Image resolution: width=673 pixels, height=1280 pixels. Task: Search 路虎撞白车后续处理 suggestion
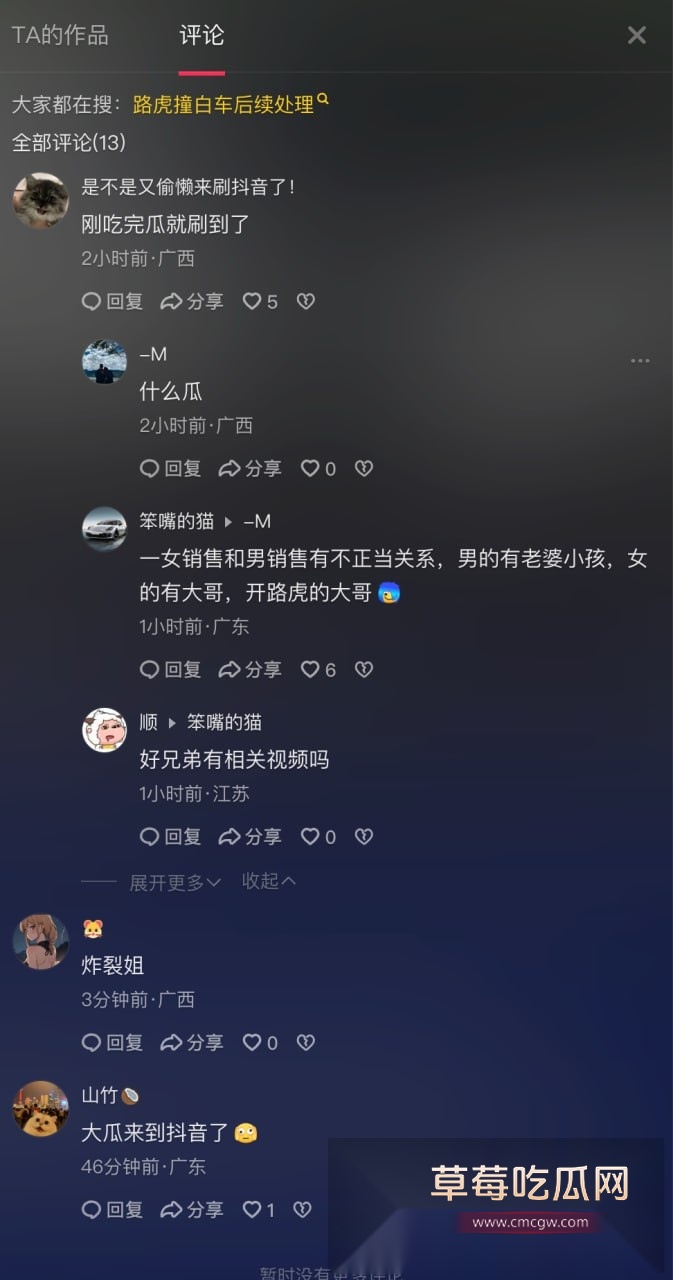click(x=223, y=104)
